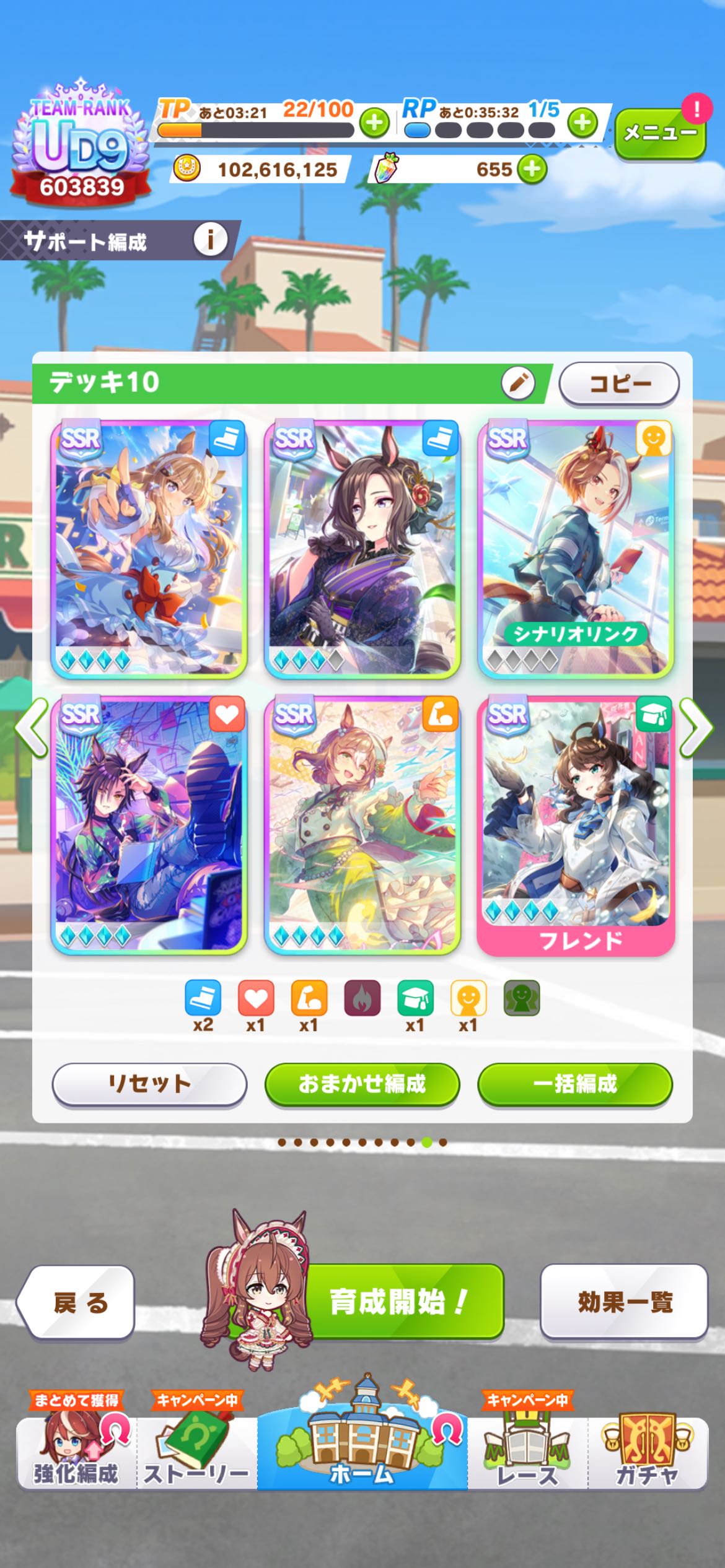Open the メニュー button
The image size is (725, 1568).
659,133
